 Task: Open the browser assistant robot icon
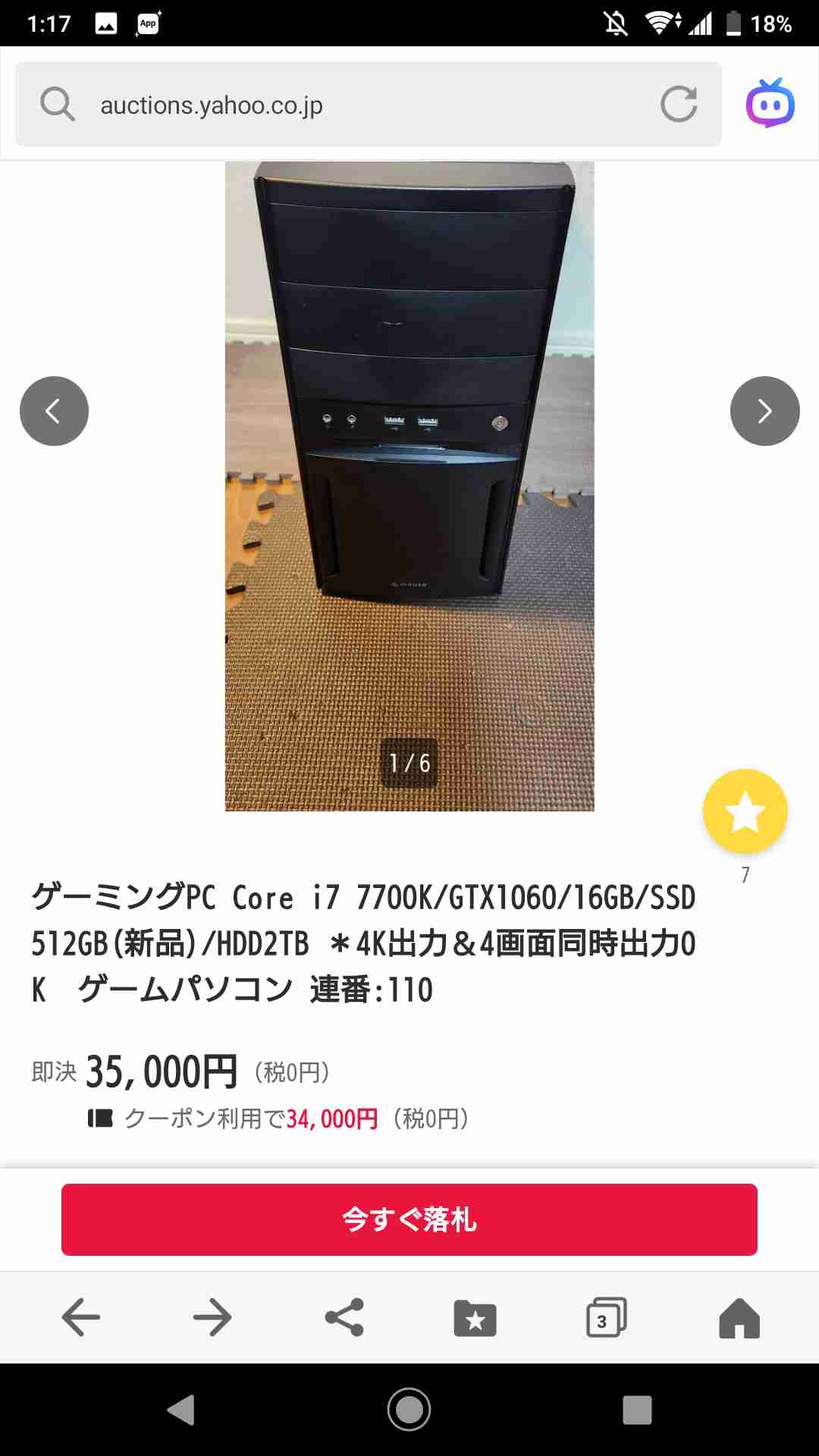pyautogui.click(x=770, y=103)
